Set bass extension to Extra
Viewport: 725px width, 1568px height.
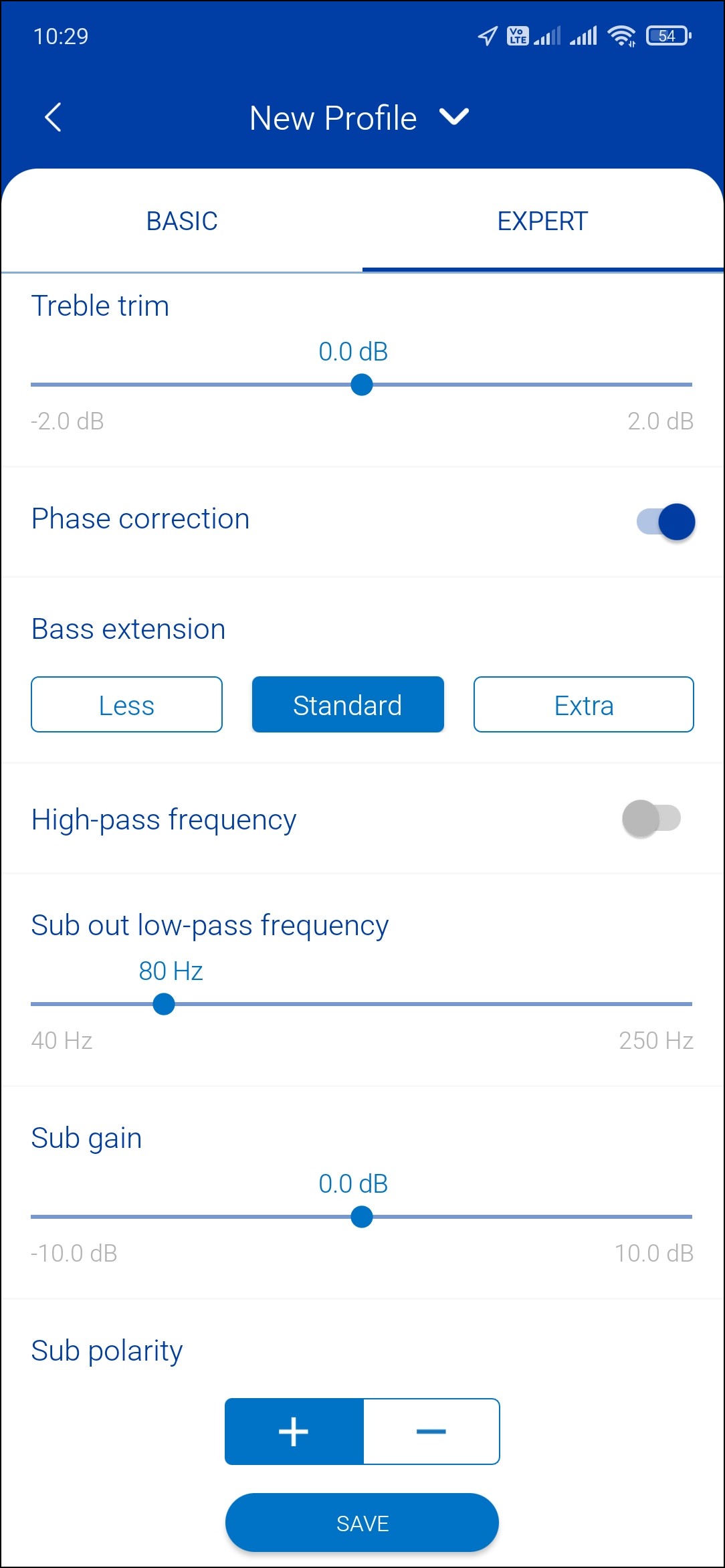point(583,705)
